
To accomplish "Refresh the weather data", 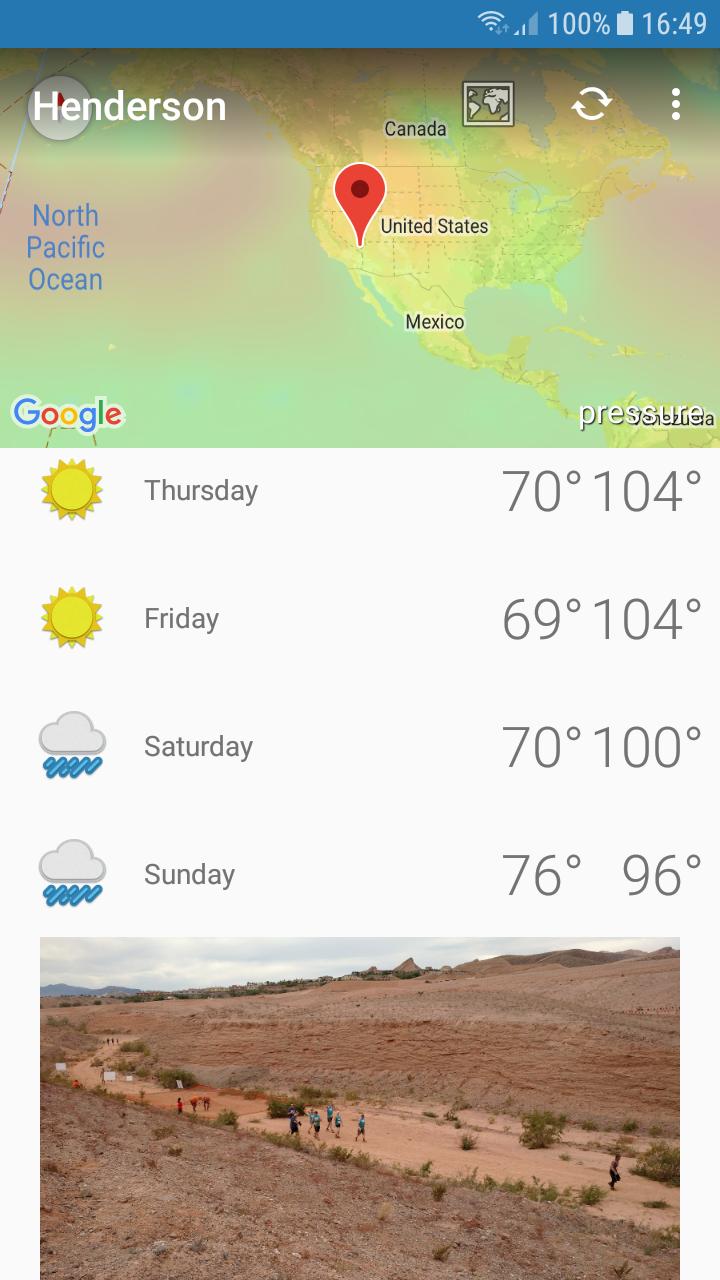I will (x=591, y=104).
